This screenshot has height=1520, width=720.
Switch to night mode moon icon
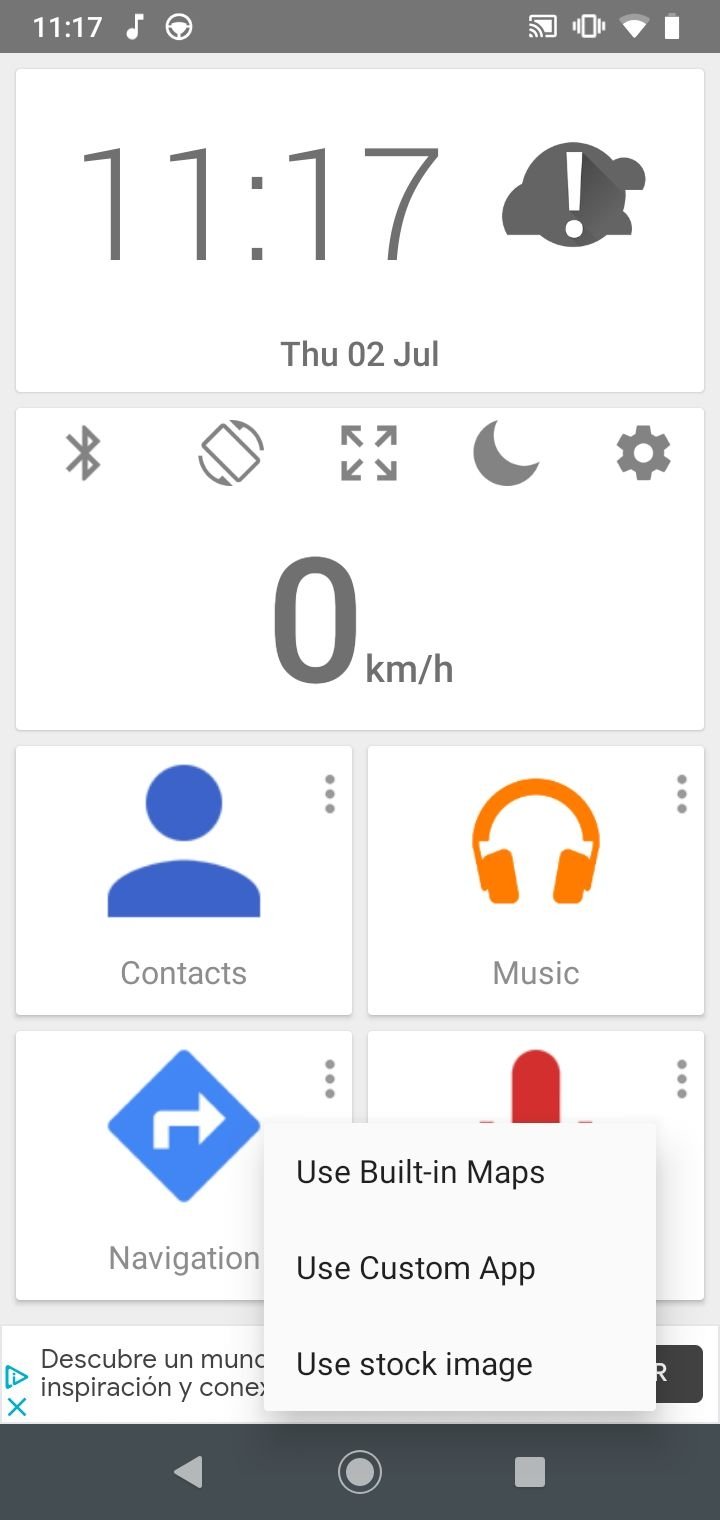click(506, 454)
